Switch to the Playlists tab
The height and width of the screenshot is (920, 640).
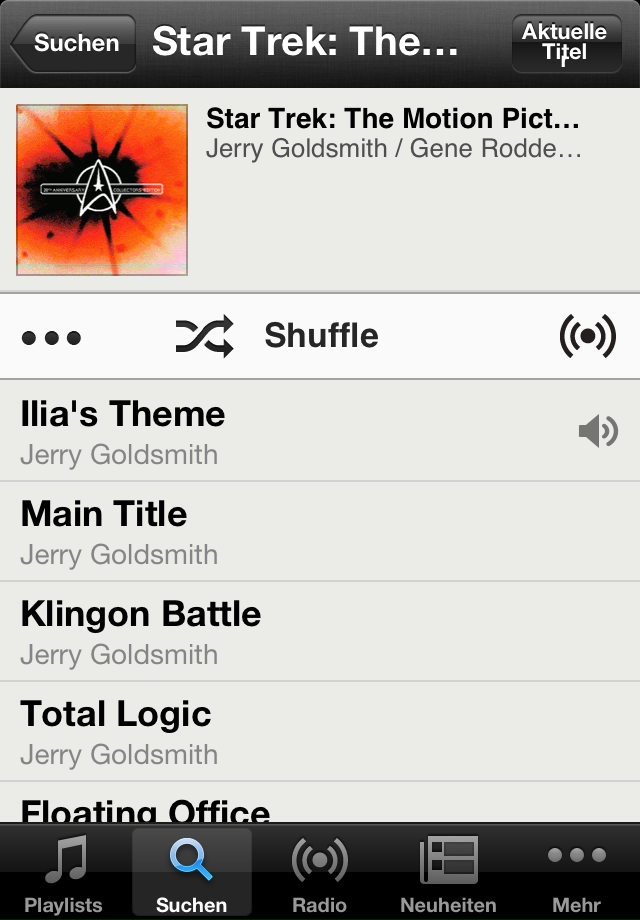click(x=64, y=874)
